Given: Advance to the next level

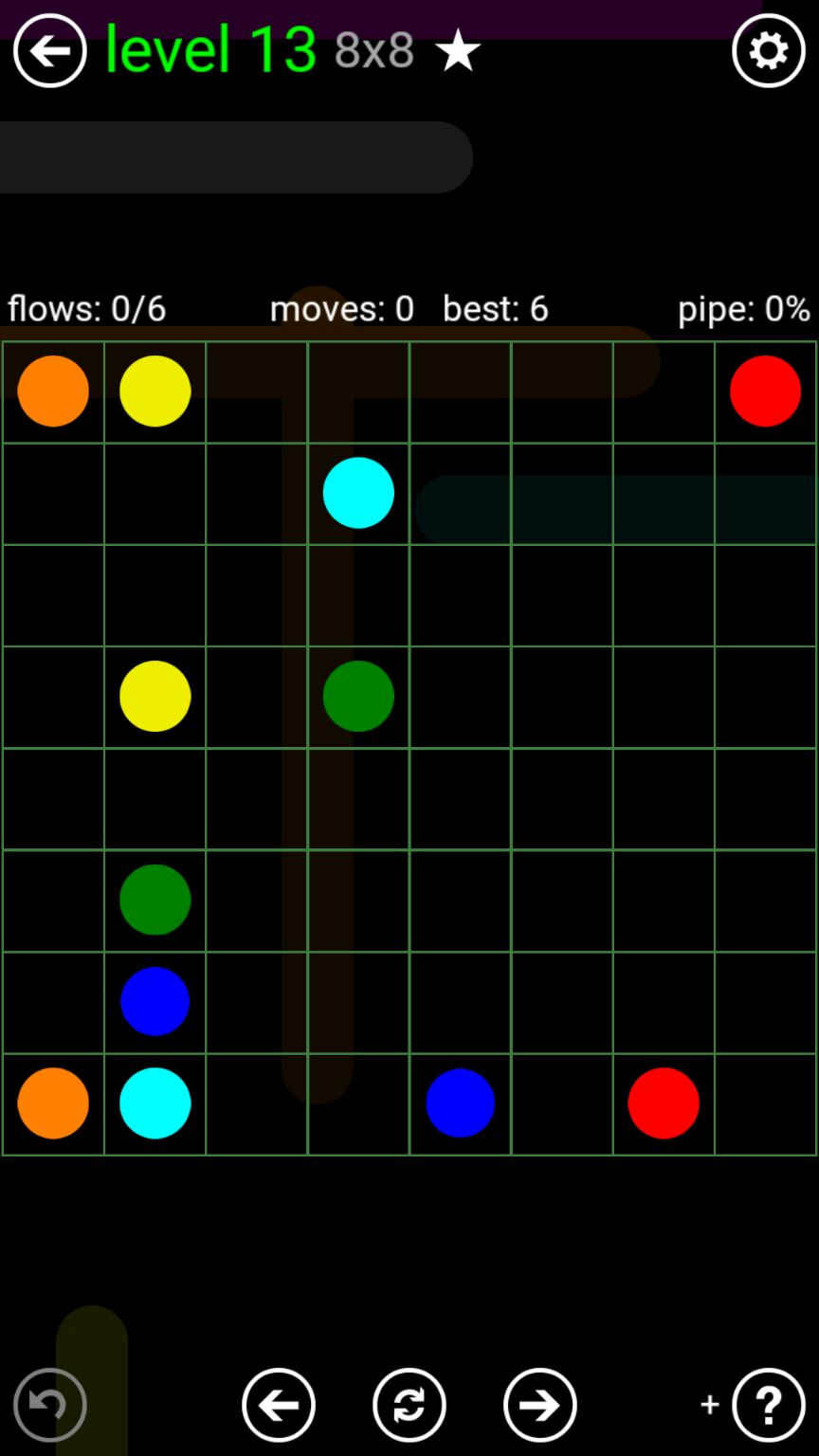Looking at the screenshot, I should [x=540, y=1405].
